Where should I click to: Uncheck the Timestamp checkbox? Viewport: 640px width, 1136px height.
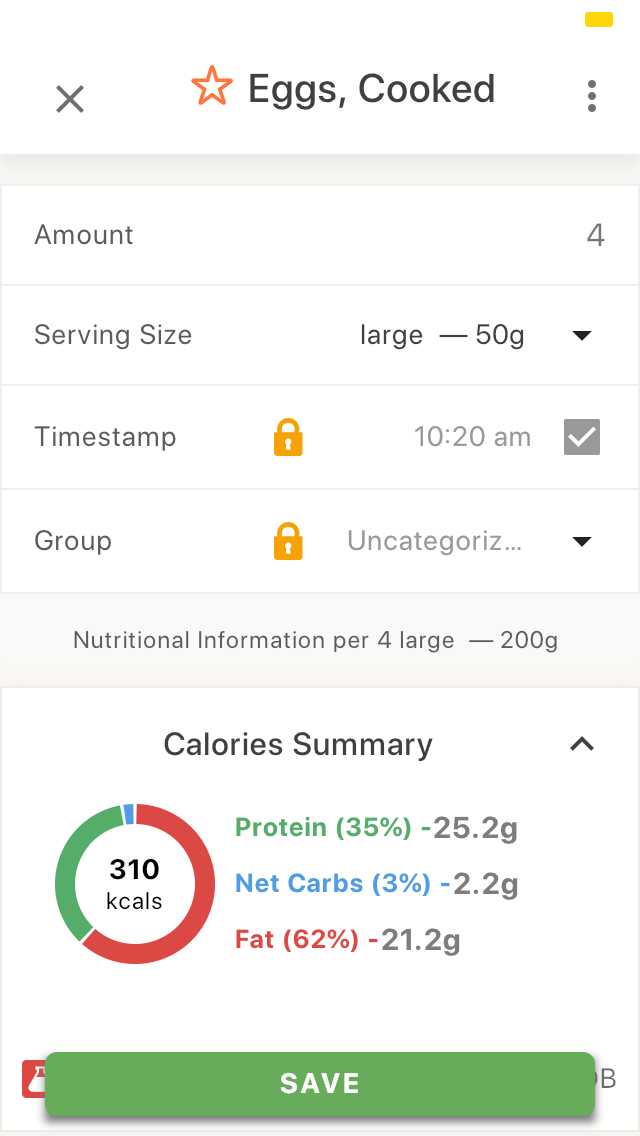click(x=582, y=437)
